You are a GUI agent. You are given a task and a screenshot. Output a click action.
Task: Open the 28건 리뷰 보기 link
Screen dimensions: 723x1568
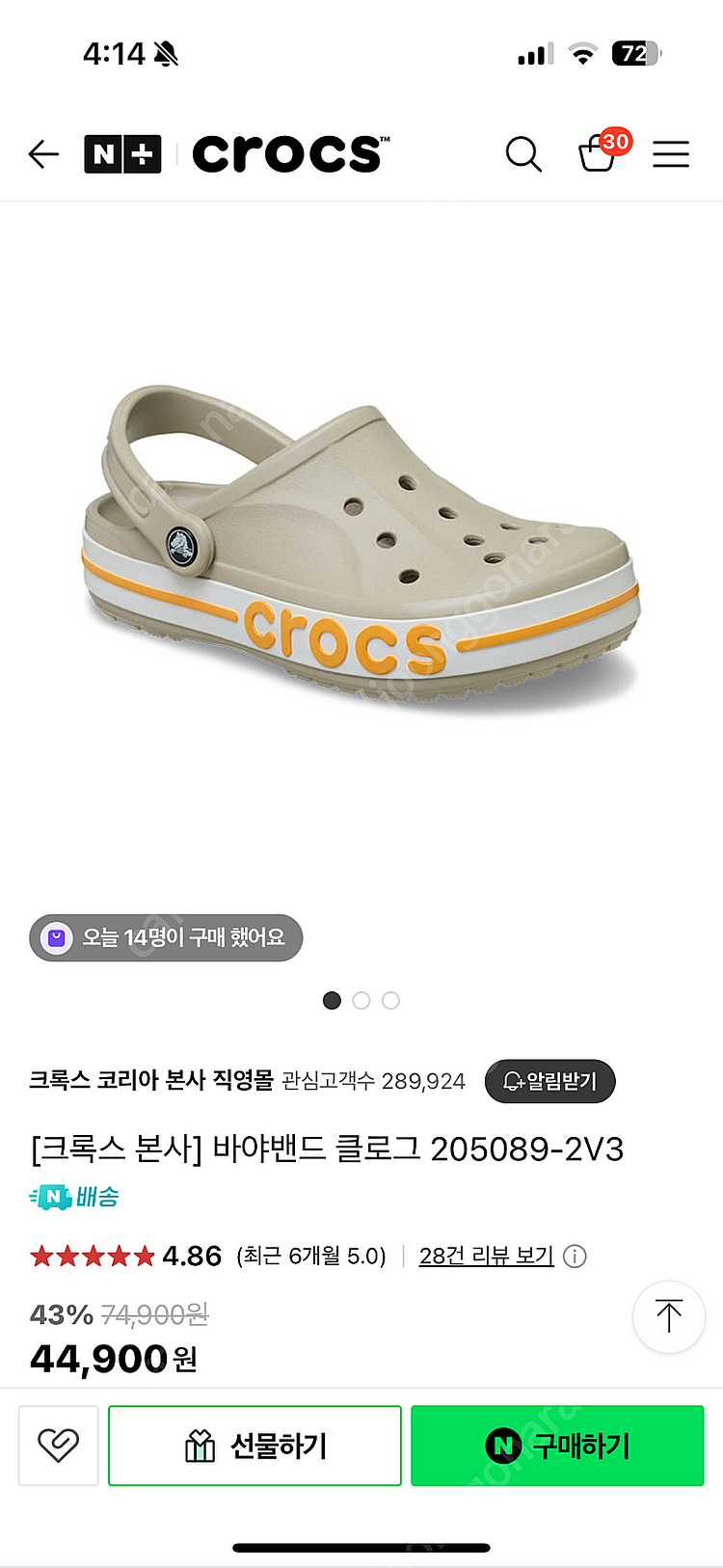486,1256
